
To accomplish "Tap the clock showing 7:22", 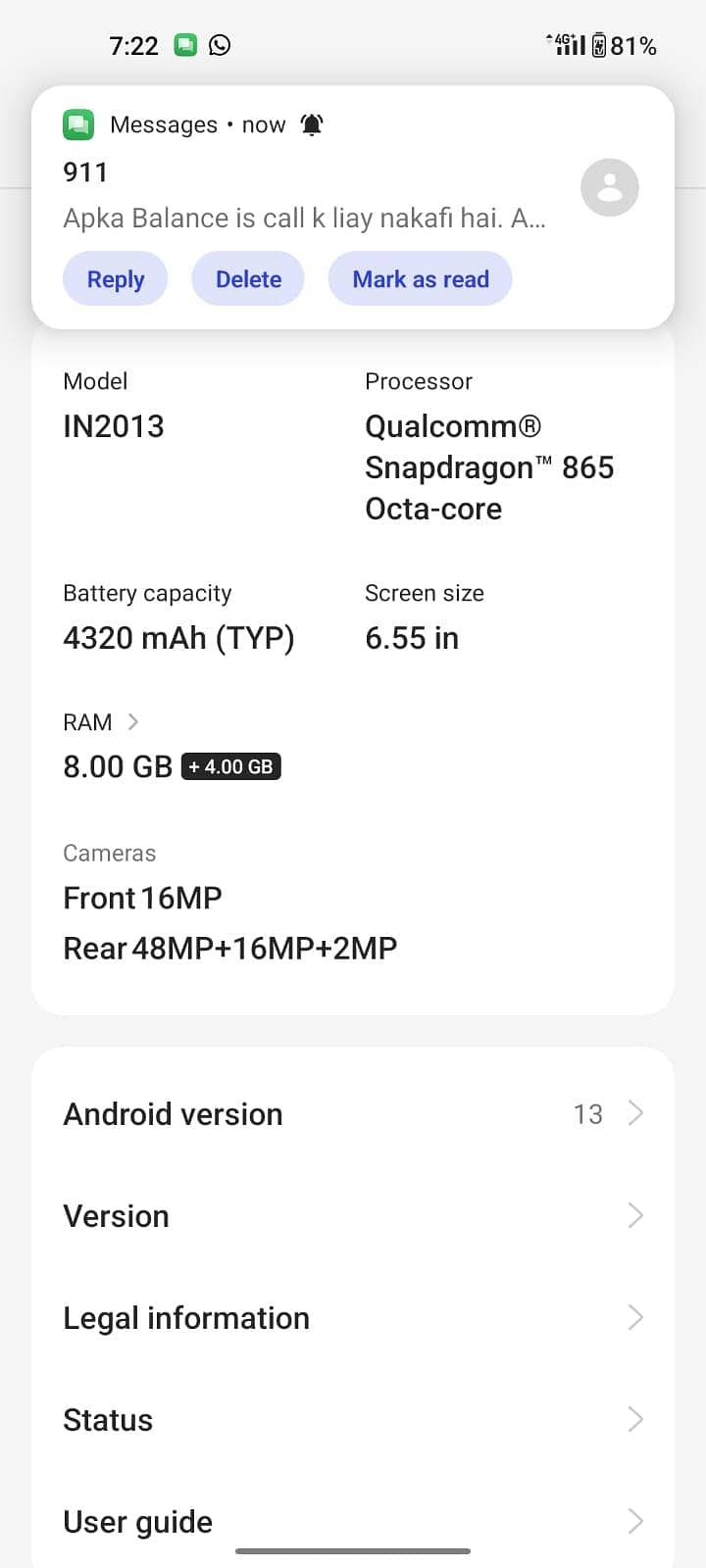I will pos(134,44).
